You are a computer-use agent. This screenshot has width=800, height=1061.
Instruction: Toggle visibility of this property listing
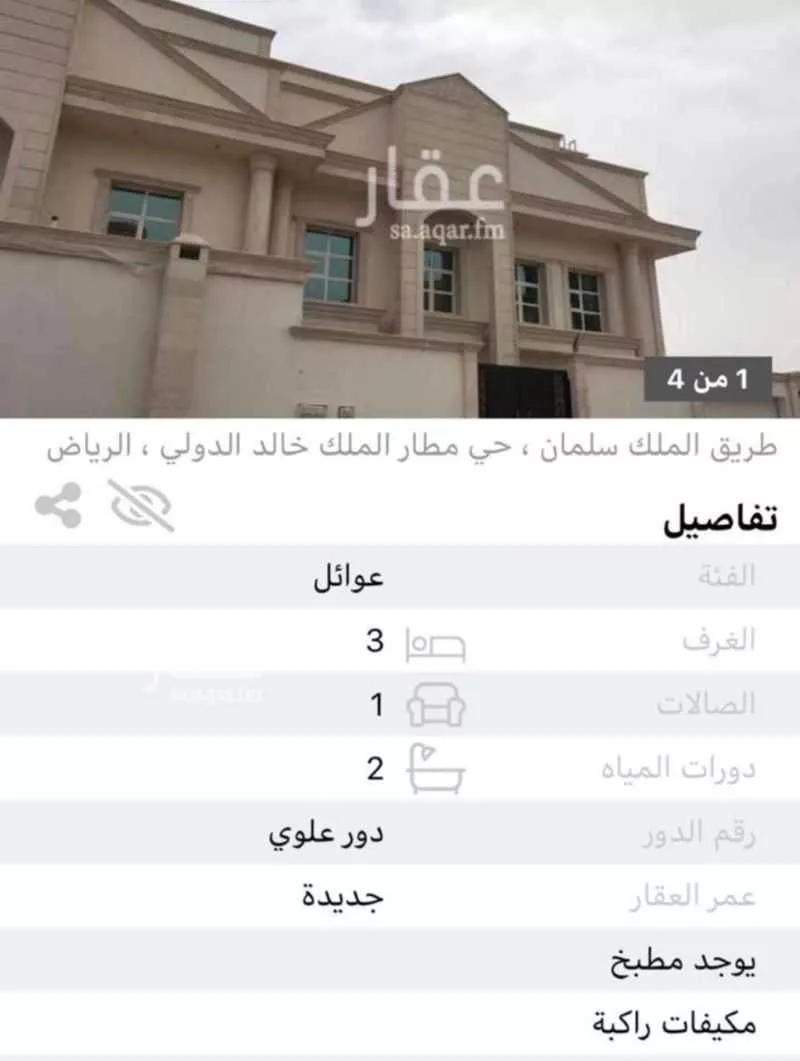click(x=140, y=505)
